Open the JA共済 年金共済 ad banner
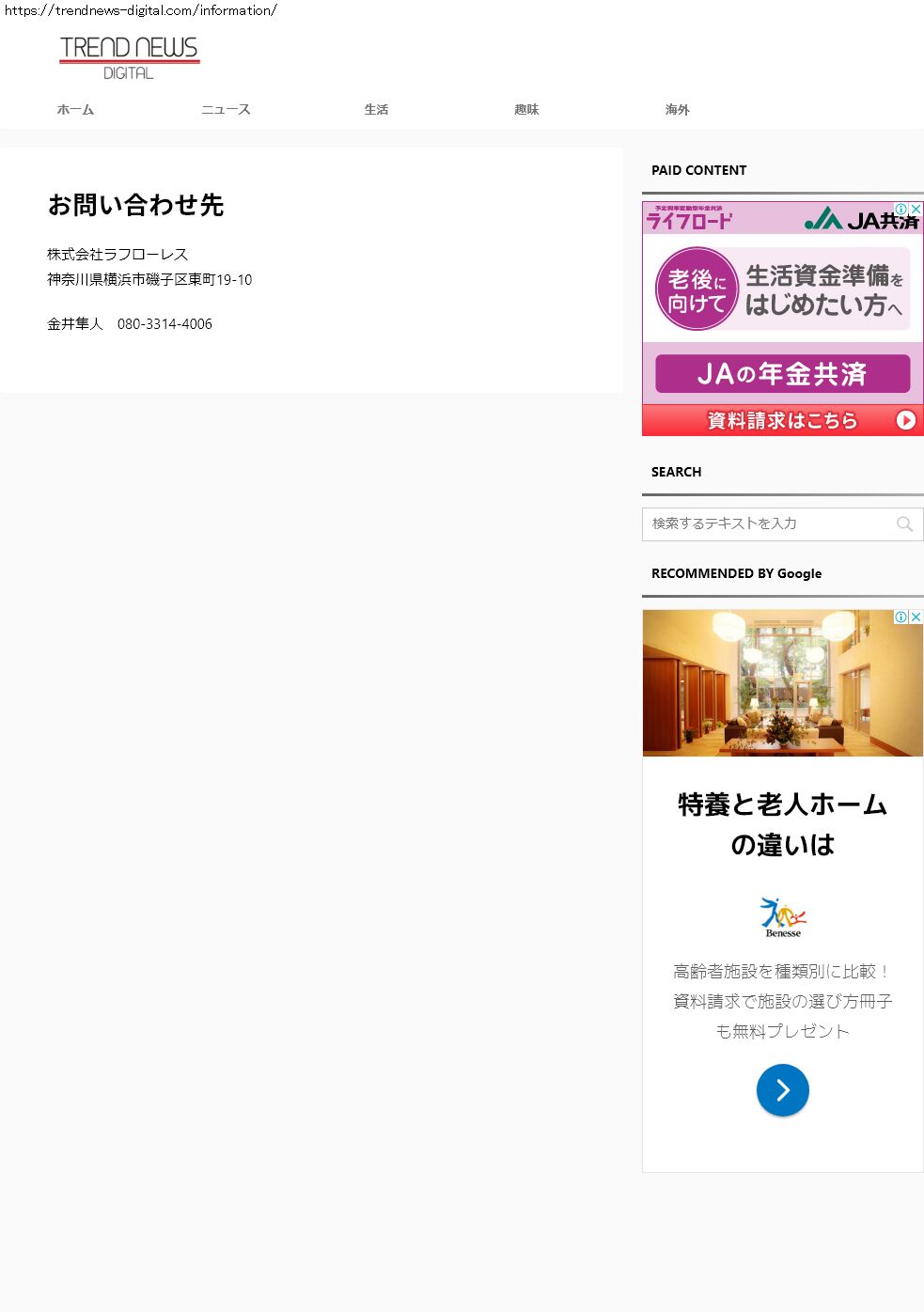 coord(782,319)
